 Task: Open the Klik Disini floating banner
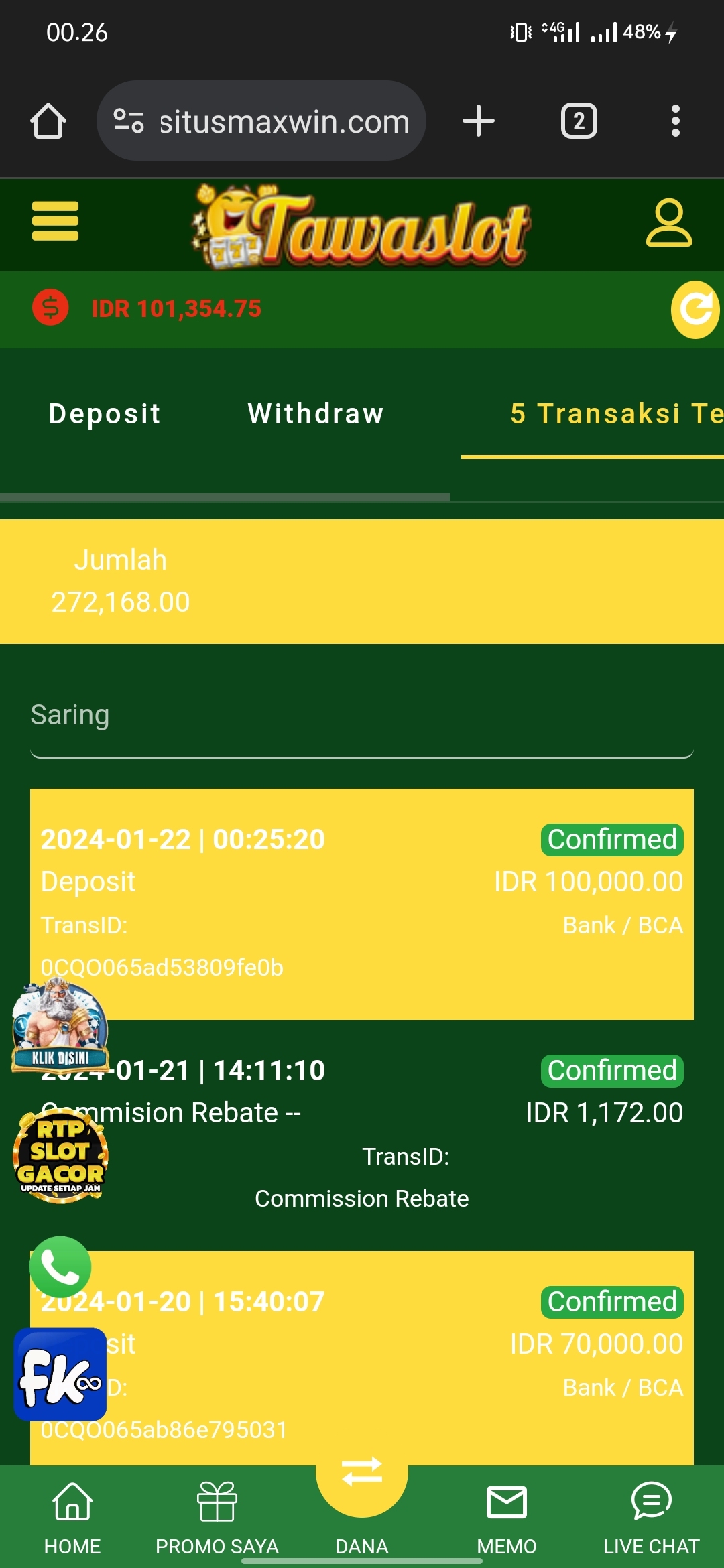point(60,1027)
